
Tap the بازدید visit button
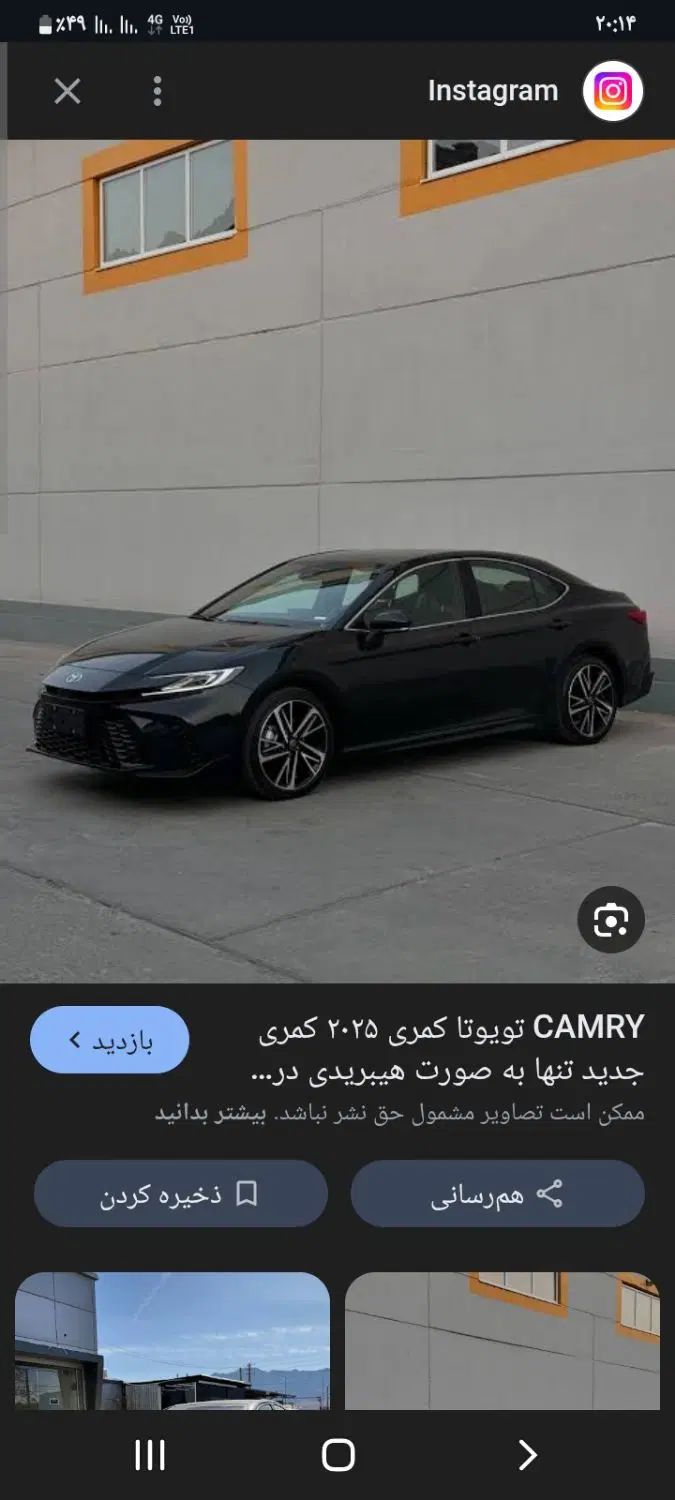109,1040
